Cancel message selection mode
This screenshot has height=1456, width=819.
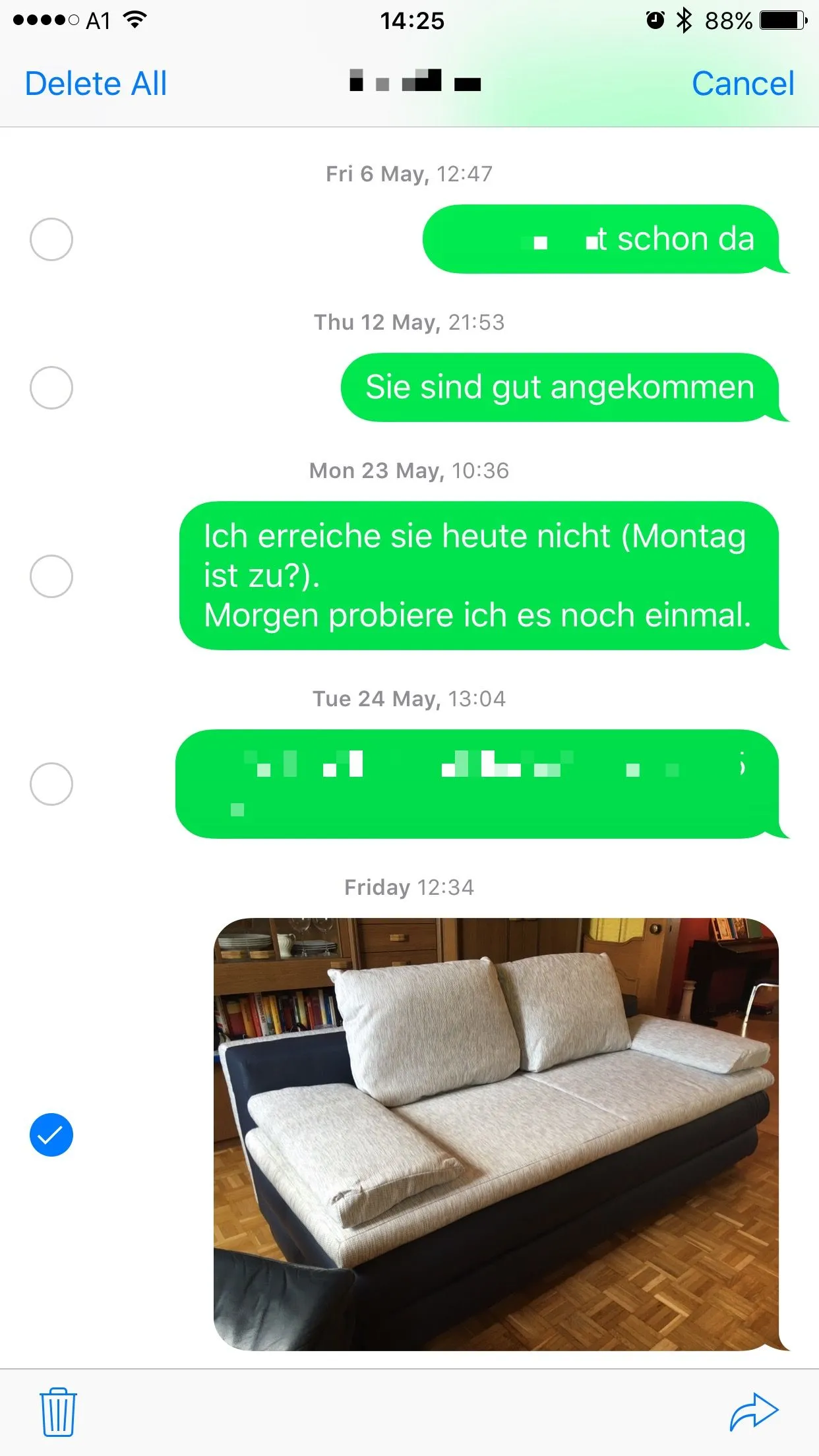coord(743,84)
